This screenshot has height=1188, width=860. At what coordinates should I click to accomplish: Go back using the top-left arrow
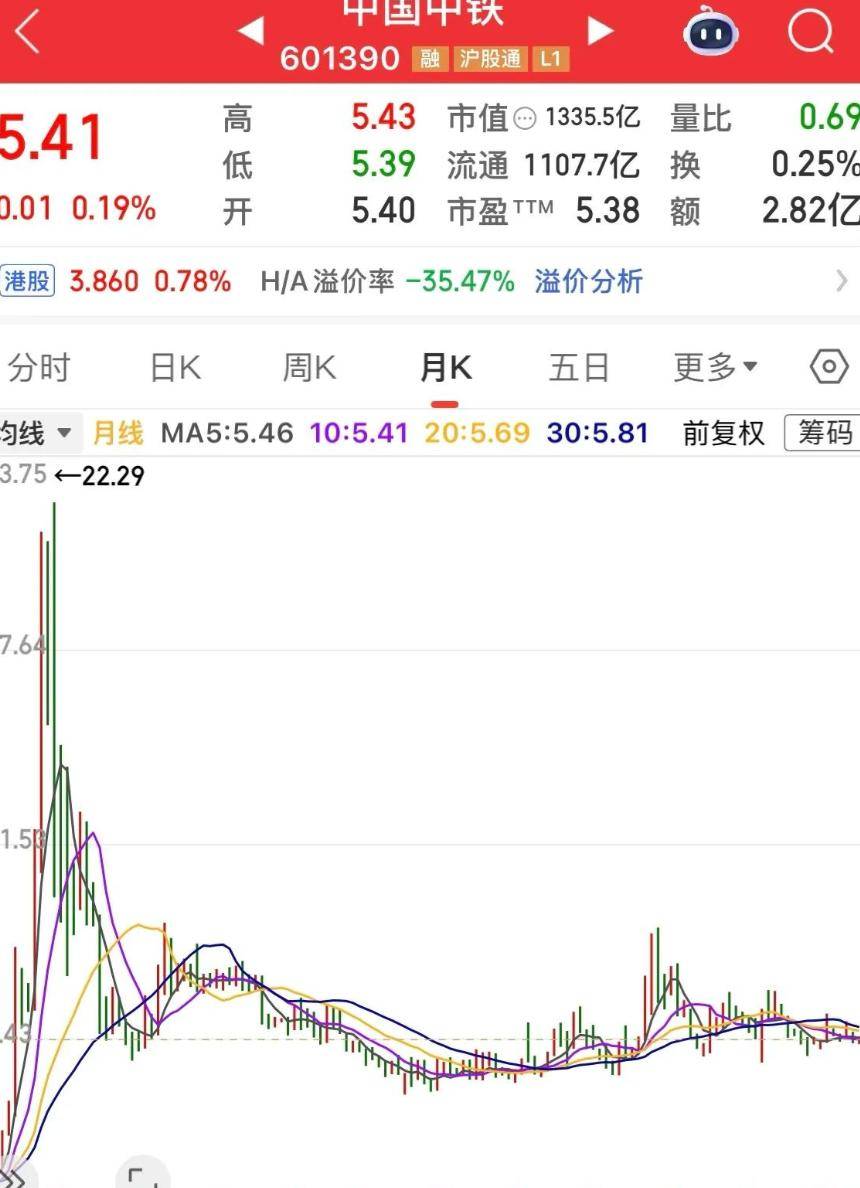[28, 33]
